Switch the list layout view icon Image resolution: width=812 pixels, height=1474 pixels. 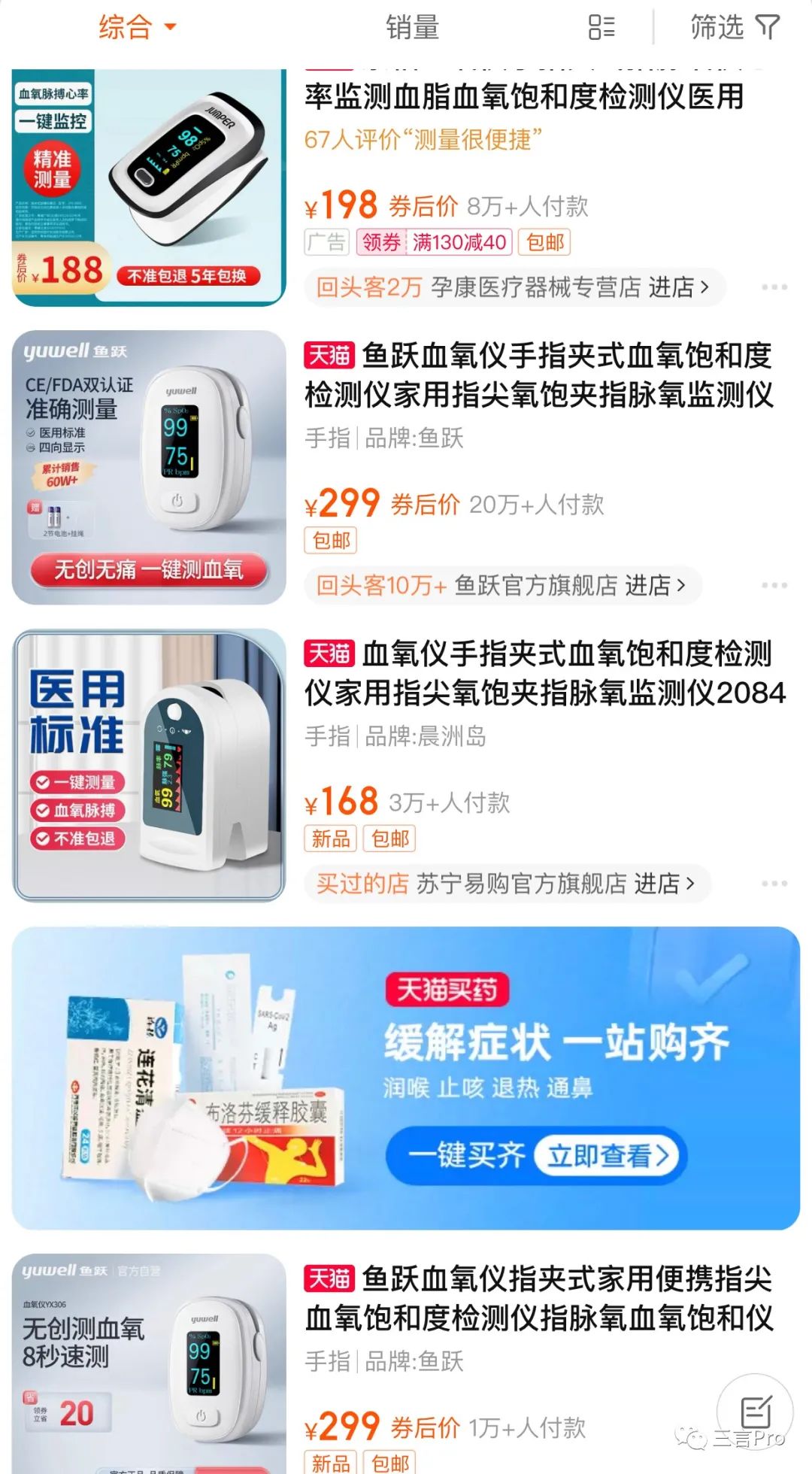[601, 28]
